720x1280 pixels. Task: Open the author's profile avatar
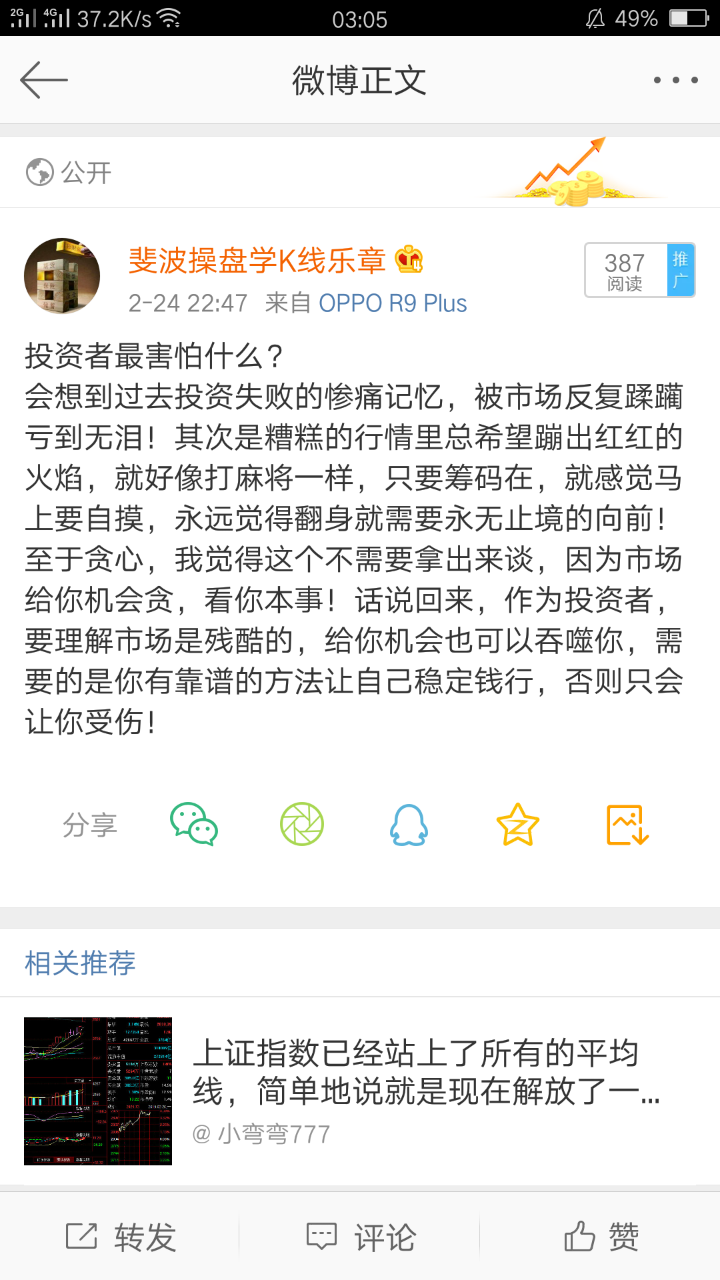click(62, 276)
